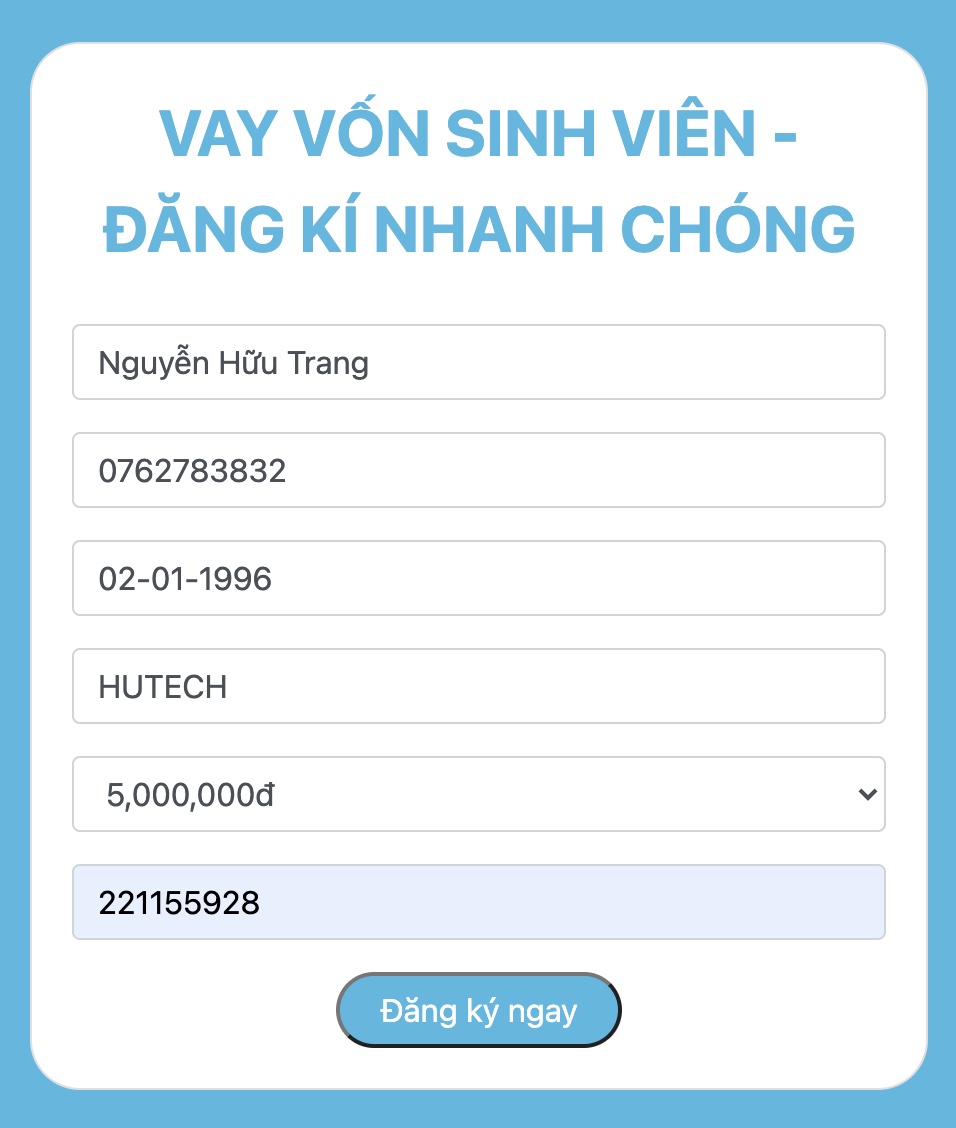The image size is (956, 1128).
Task: Tap the phone number field 0762783832
Action: coord(478,470)
